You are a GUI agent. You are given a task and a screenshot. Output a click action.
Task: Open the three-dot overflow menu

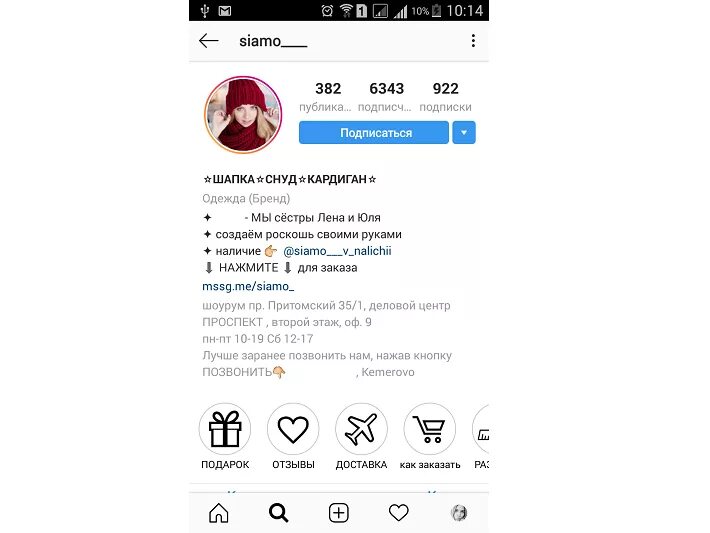(473, 41)
